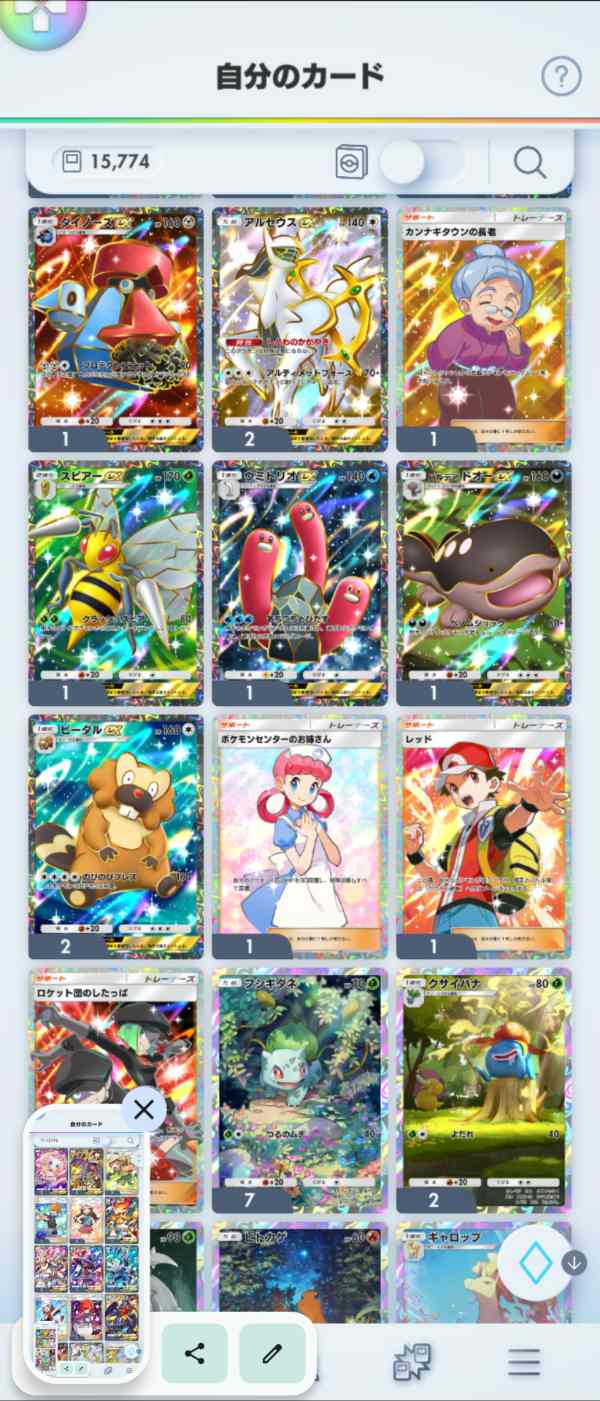The image size is (600, 1401).
Task: Tap the floating diamond button
Action: [537, 1264]
